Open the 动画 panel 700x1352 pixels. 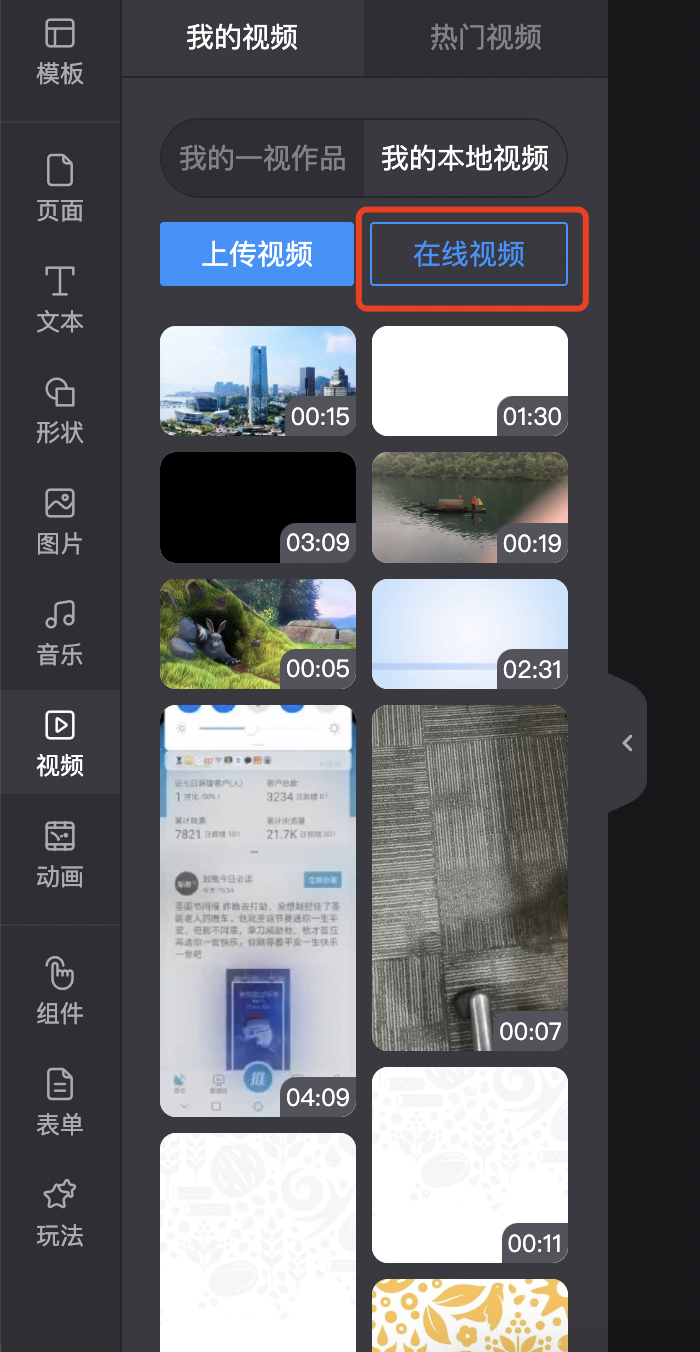[60, 856]
